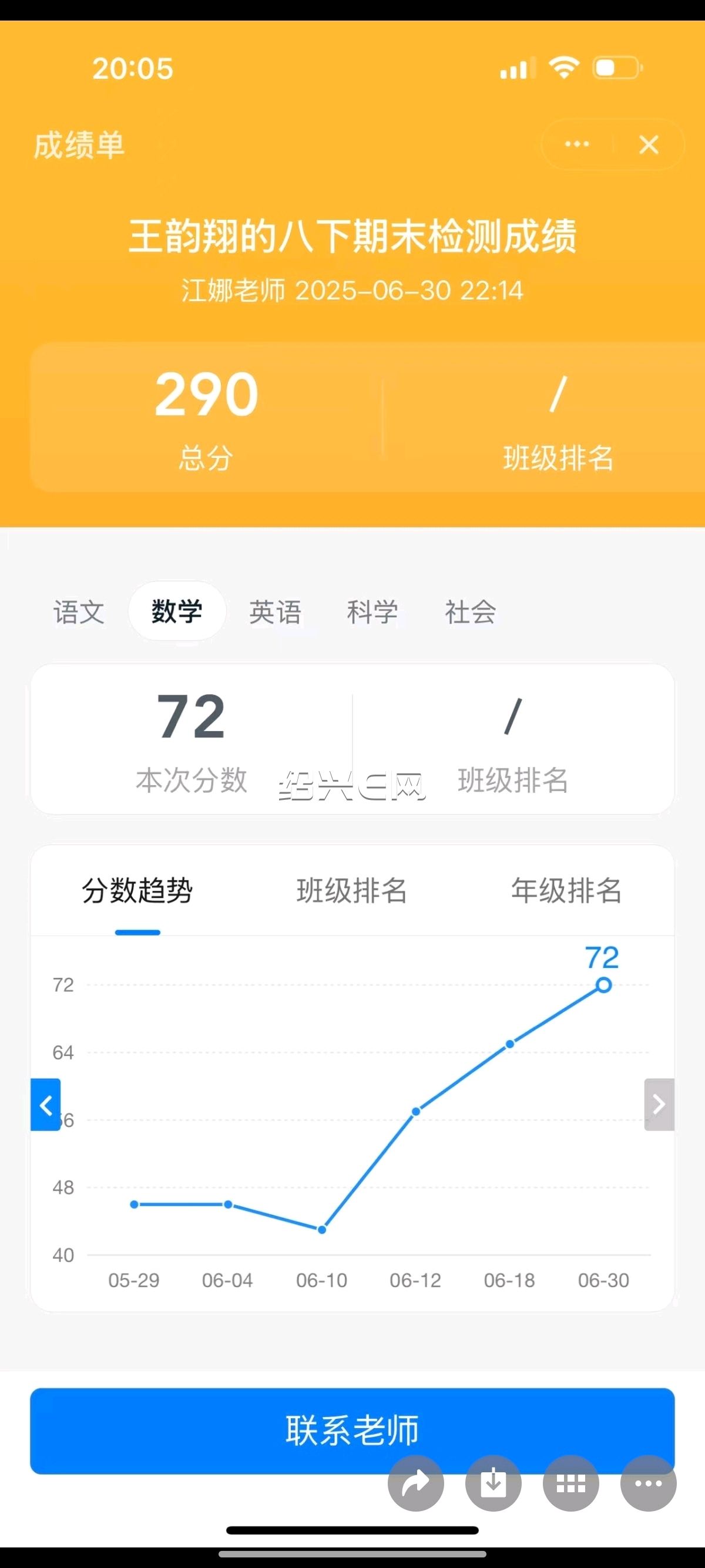The width and height of the screenshot is (705, 1568).
Task: Download the image to the phone
Action: 493,1483
